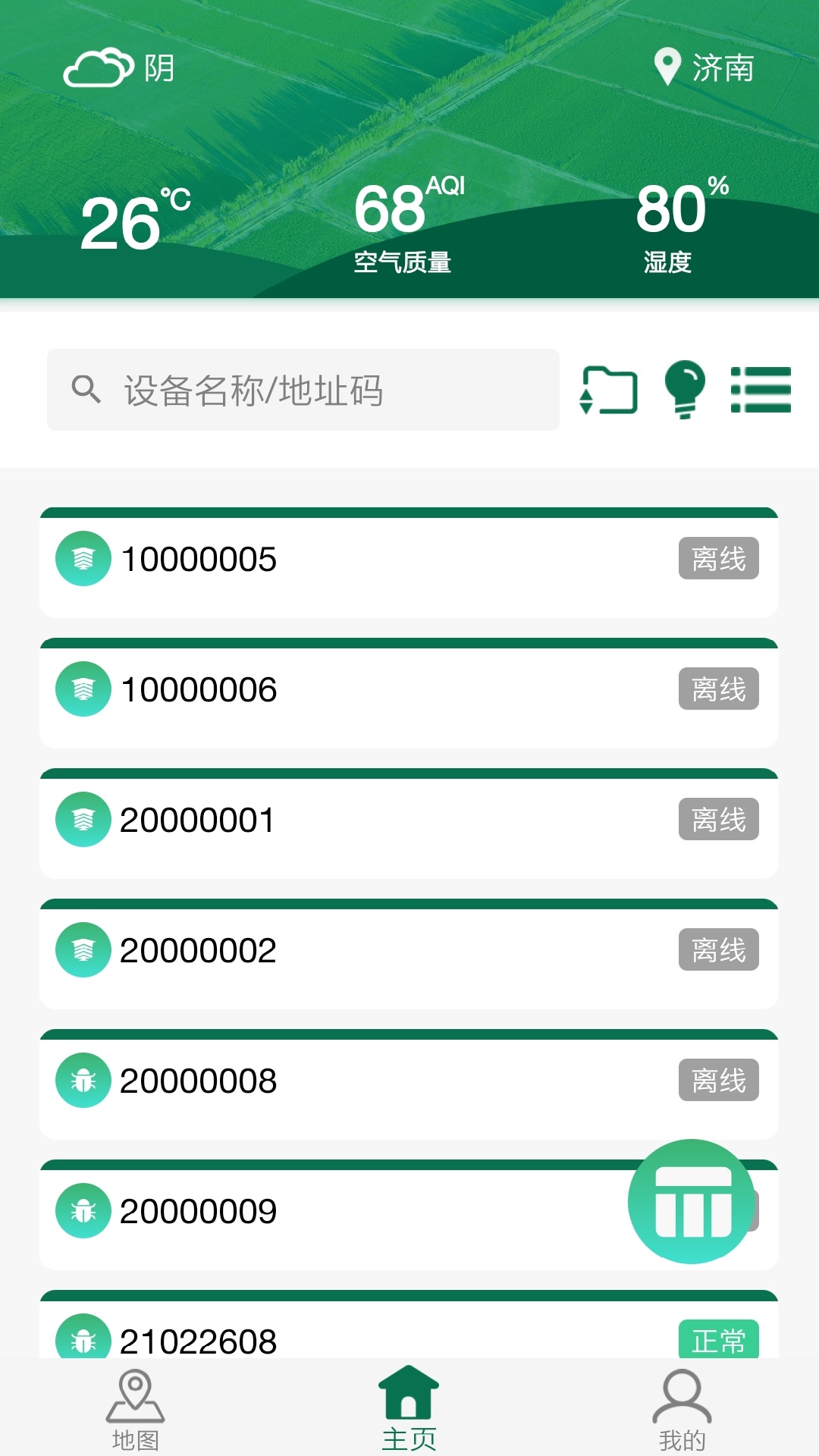Select the sensor icon beside device 10000005
819x1456 pixels.
click(x=83, y=560)
